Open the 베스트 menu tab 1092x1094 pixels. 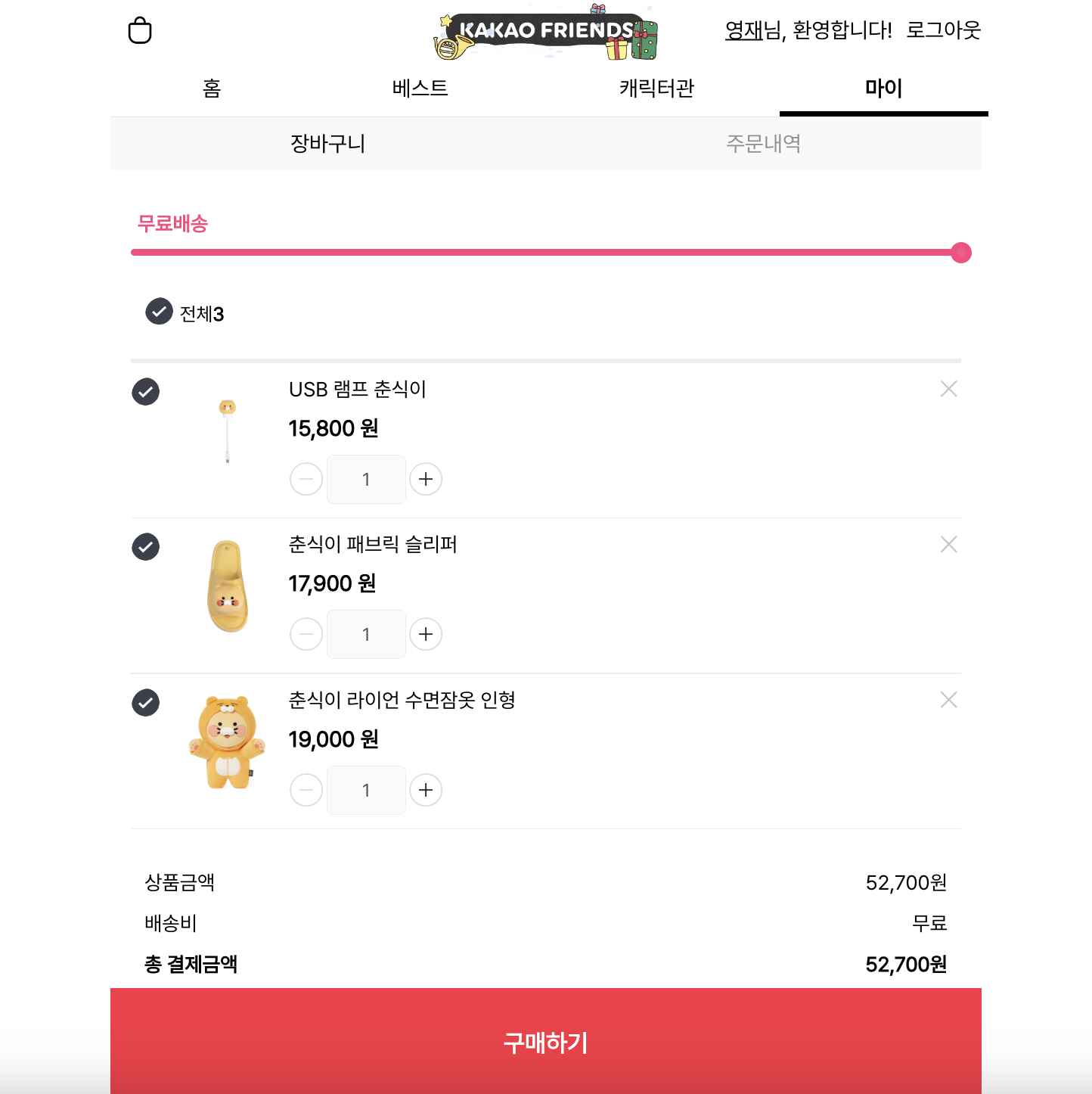(x=420, y=89)
